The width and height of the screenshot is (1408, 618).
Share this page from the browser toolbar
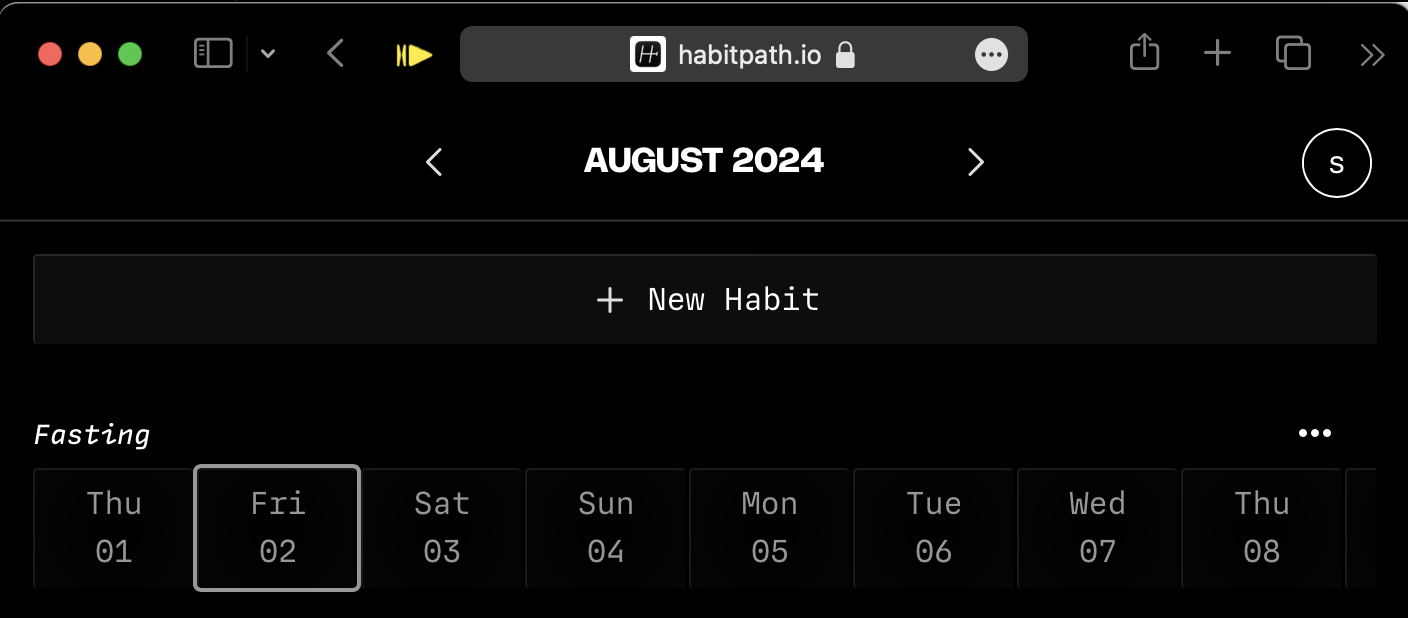pos(1144,52)
